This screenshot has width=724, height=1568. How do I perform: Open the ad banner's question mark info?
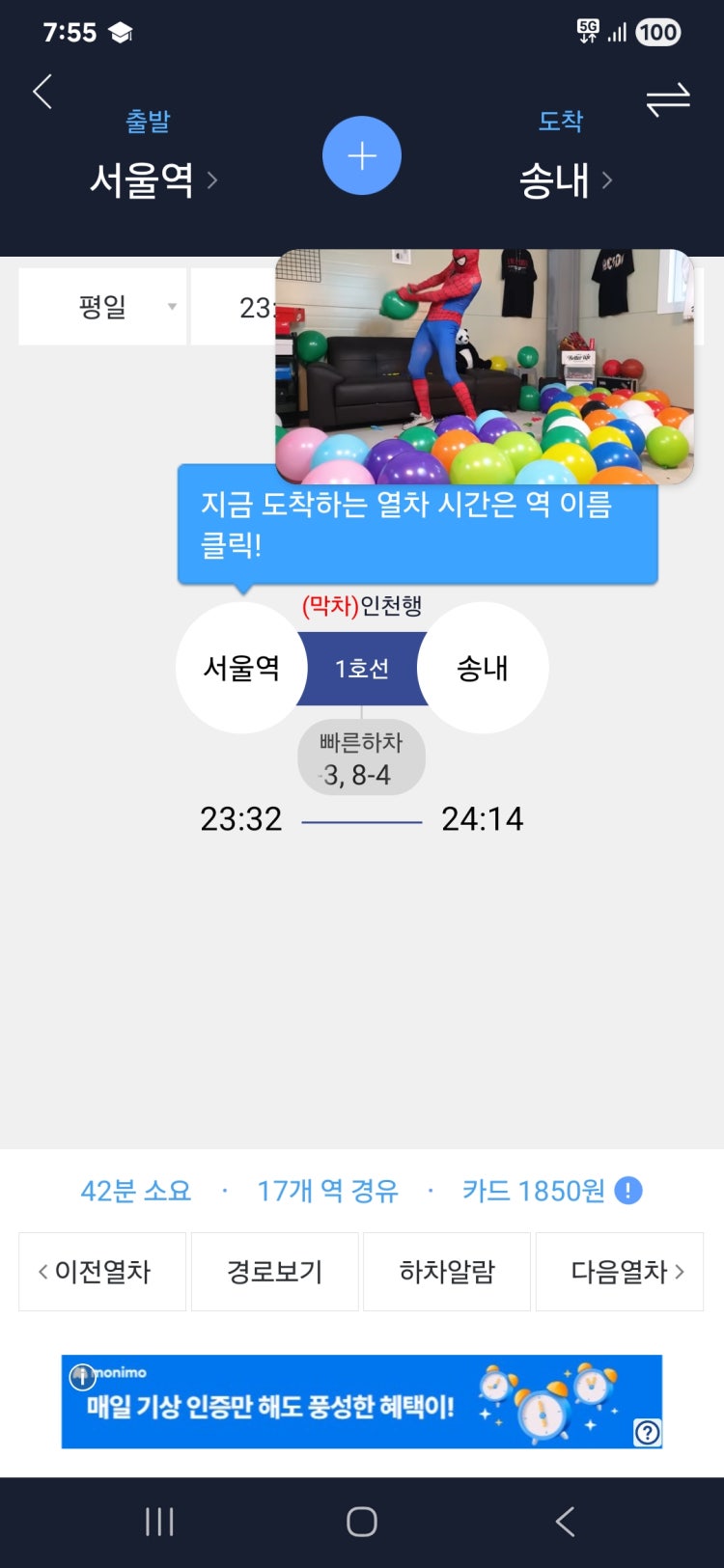coord(647,1433)
